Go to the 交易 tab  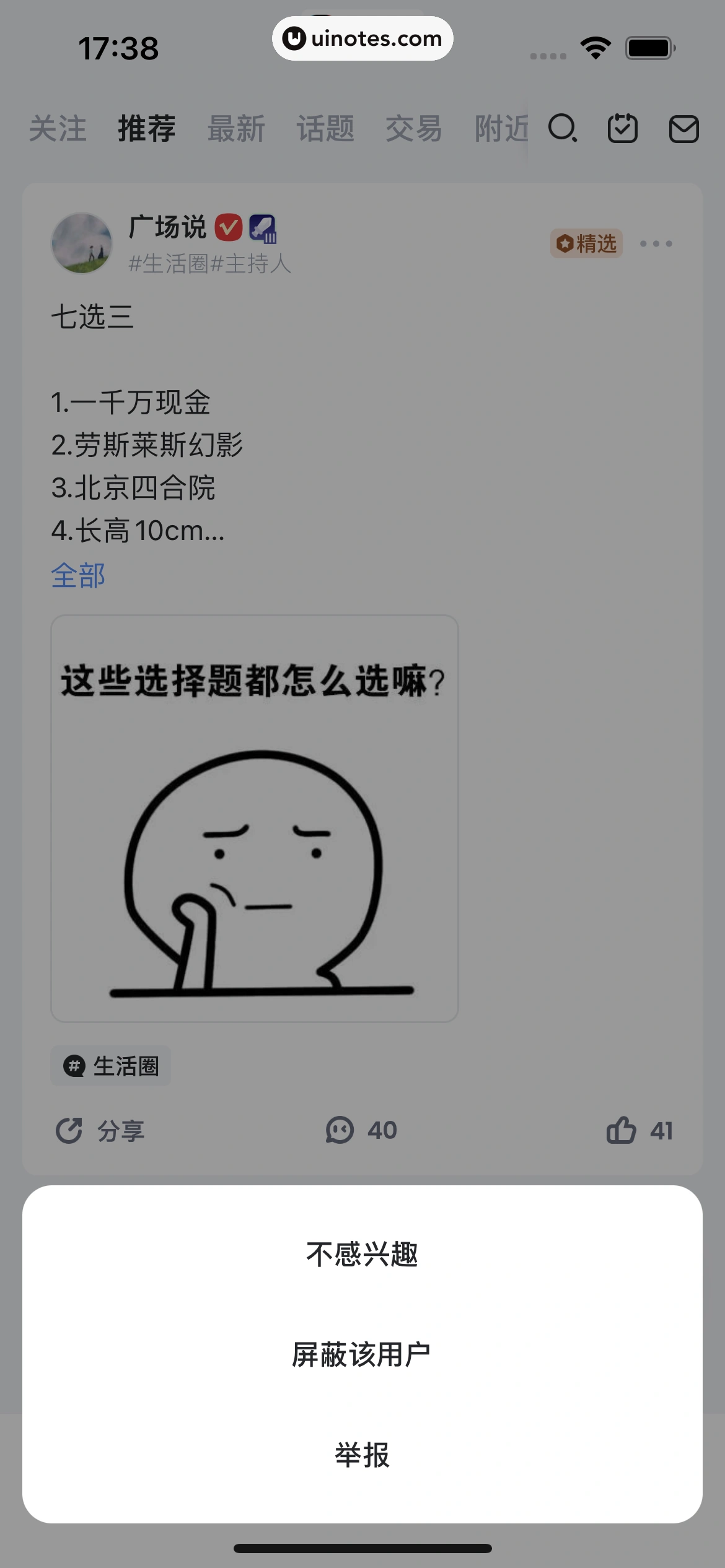(x=414, y=129)
